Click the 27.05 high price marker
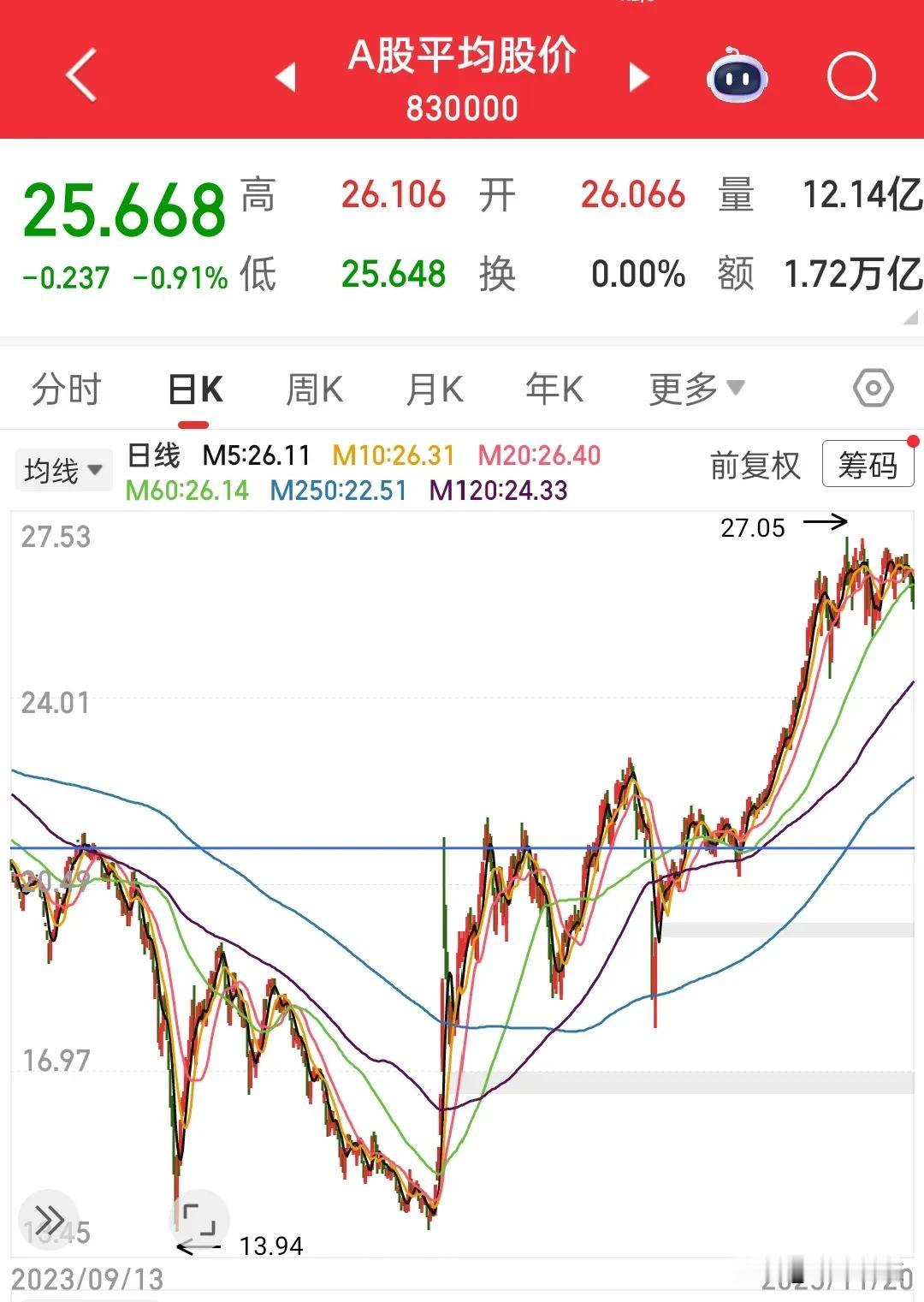 [x=753, y=528]
